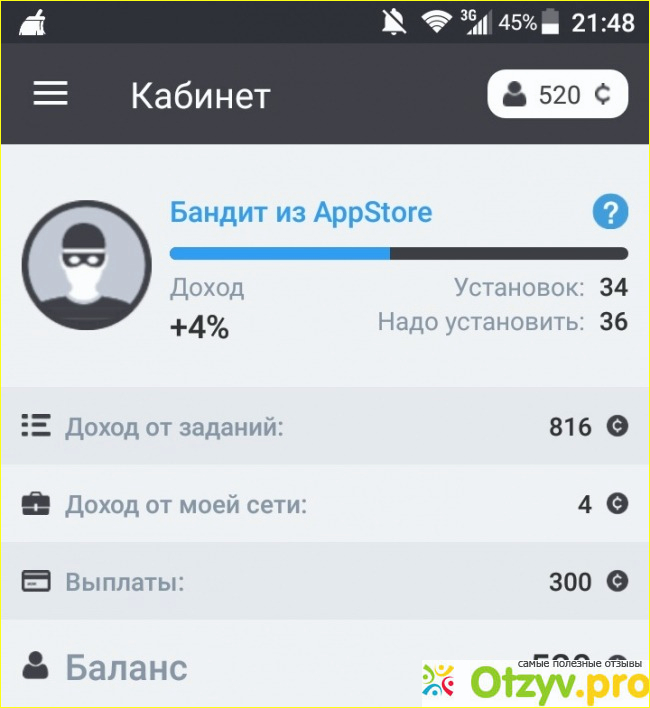This screenshot has height=708, width=650.
Task: Open Доход от моей сети row
Action: pos(325,504)
